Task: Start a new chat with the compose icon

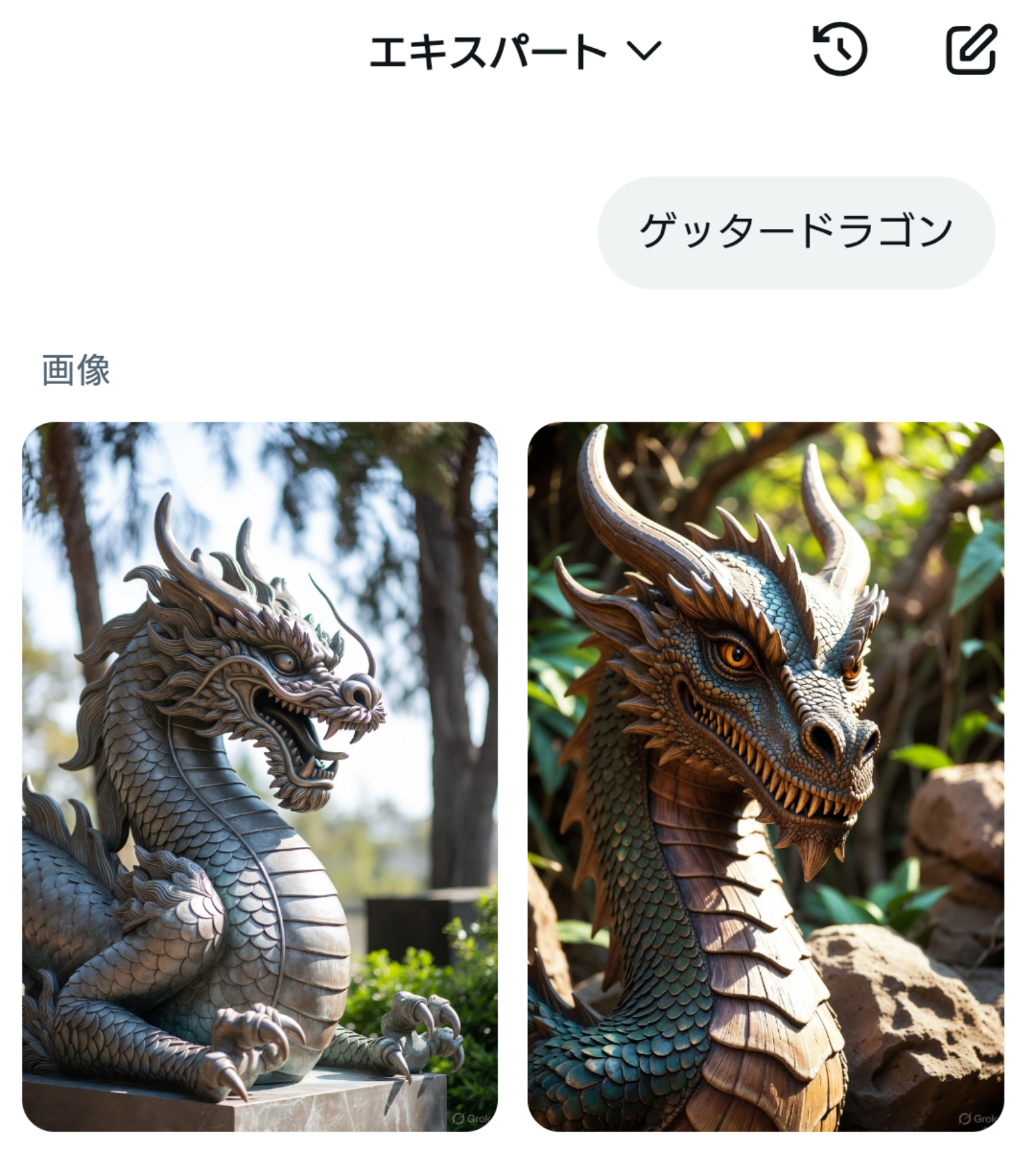Action: point(971,50)
